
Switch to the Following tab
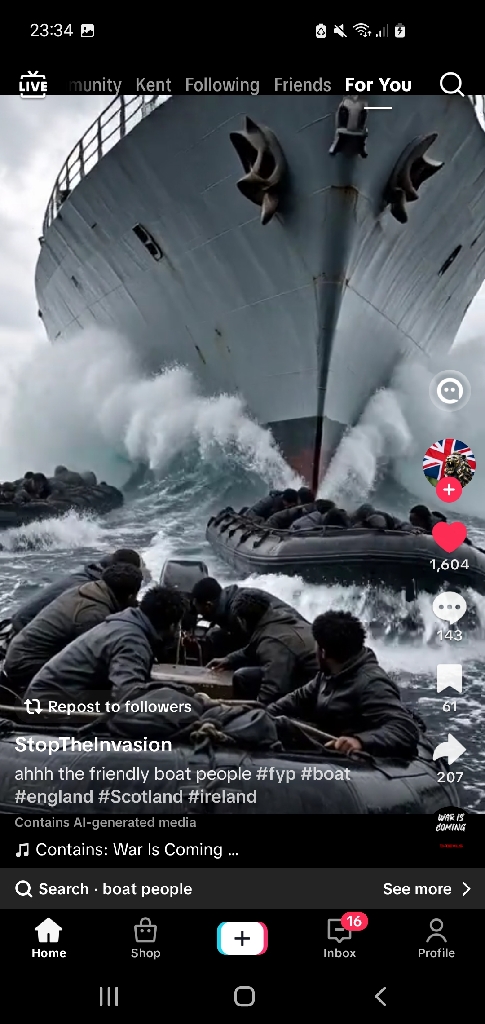(x=222, y=85)
